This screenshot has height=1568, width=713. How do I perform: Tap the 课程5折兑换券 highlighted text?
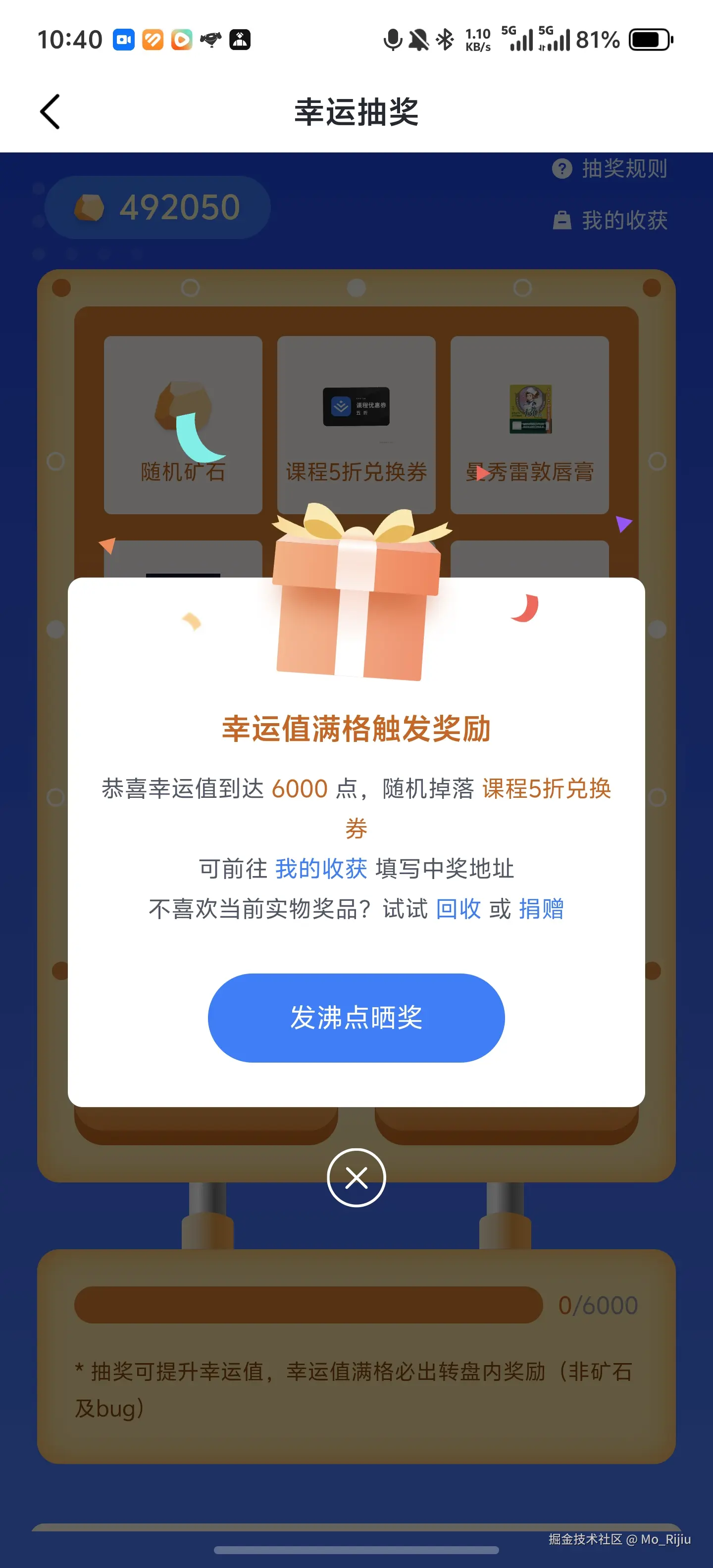point(548,789)
